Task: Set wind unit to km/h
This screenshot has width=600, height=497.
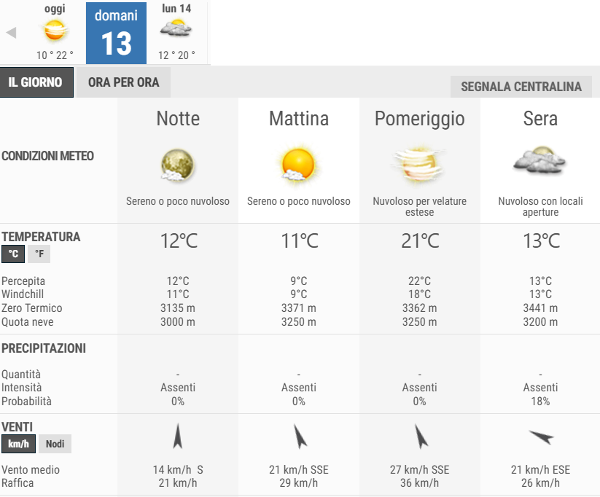Action: [x=18, y=444]
